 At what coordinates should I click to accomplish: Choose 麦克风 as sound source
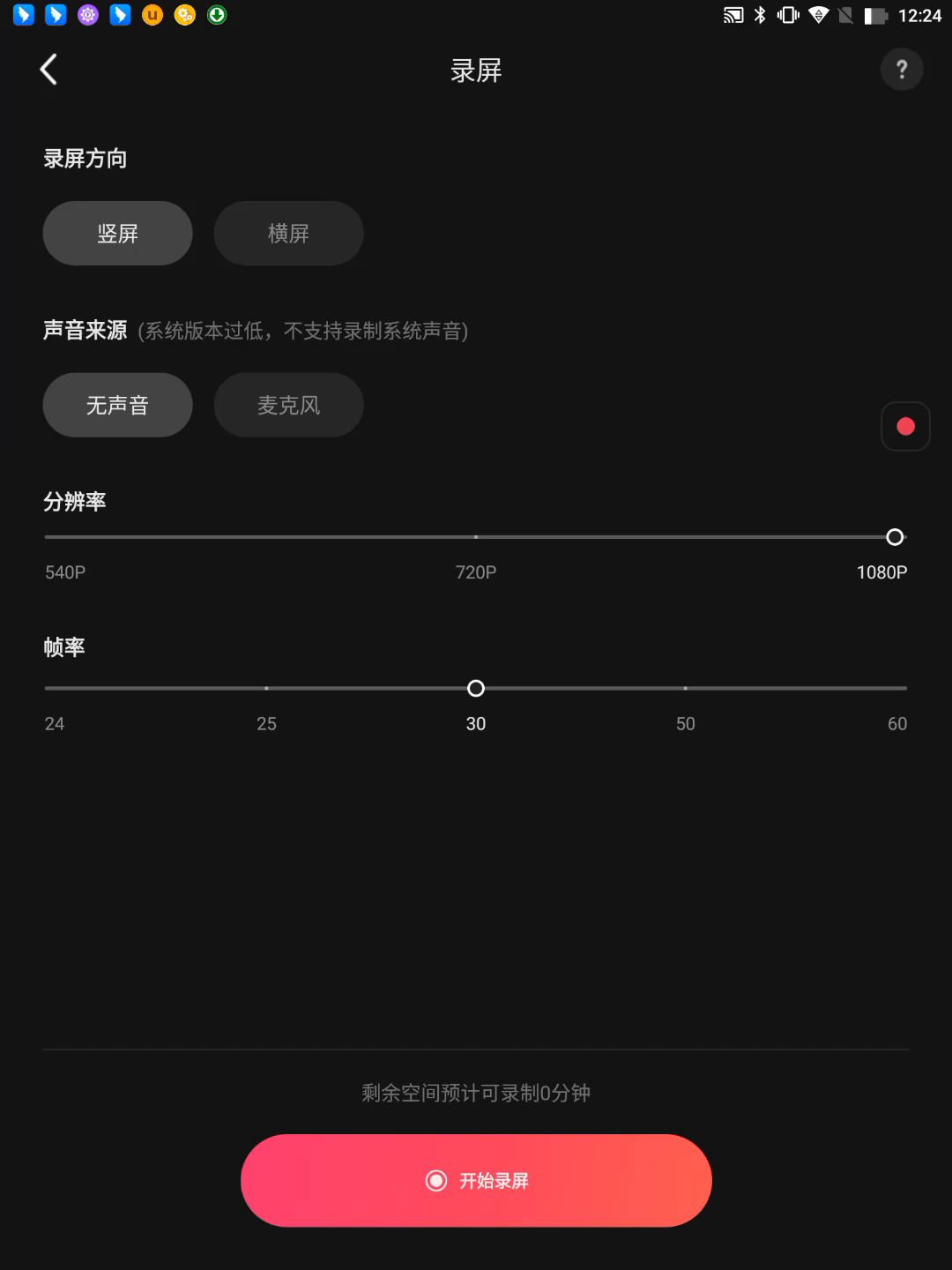288,405
